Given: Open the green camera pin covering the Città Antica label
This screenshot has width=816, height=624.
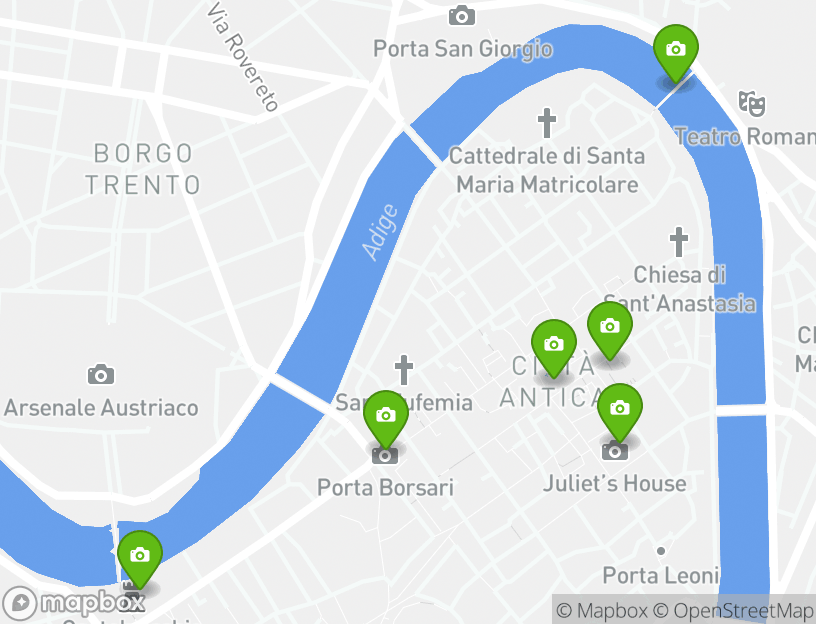Looking at the screenshot, I should pyautogui.click(x=554, y=346).
